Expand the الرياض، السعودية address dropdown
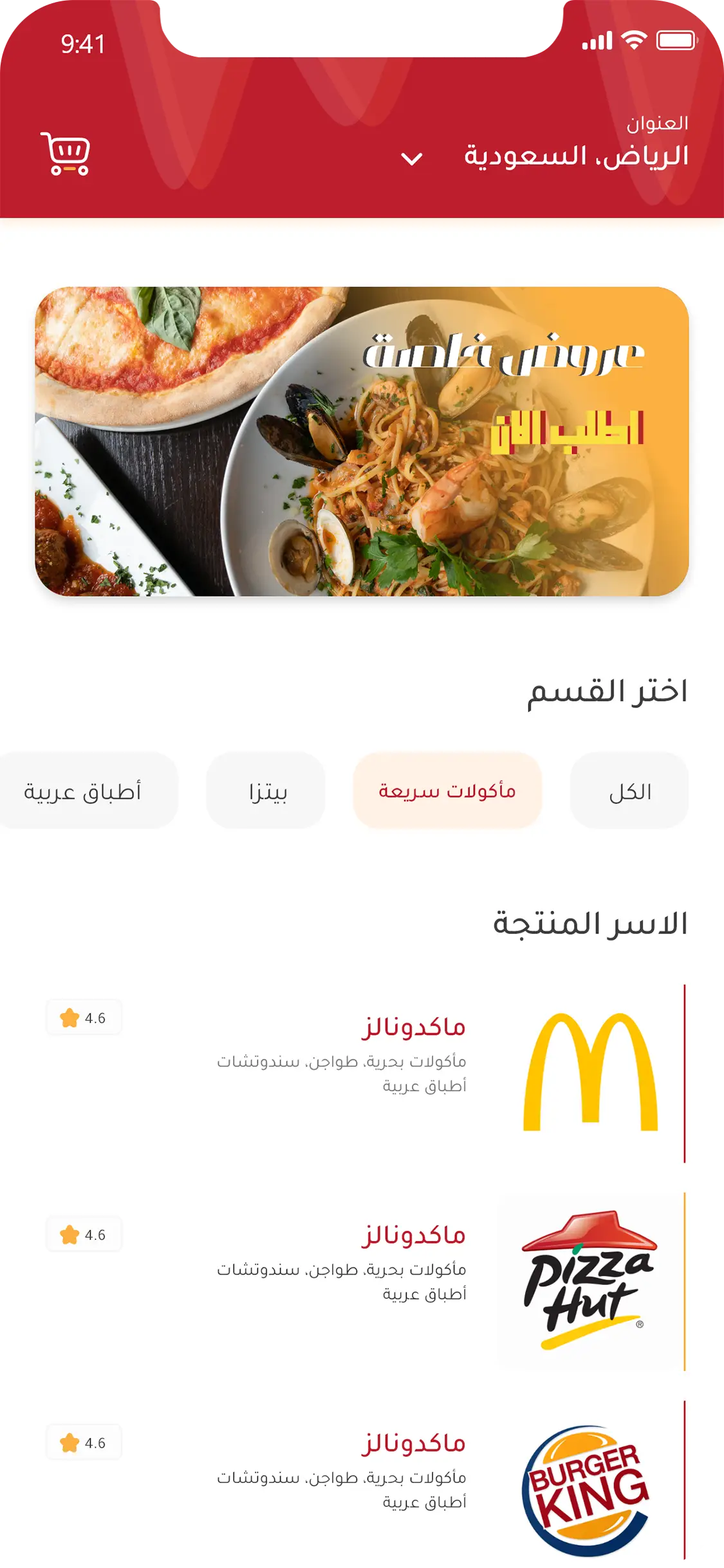The width and height of the screenshot is (724, 1568). (412, 158)
